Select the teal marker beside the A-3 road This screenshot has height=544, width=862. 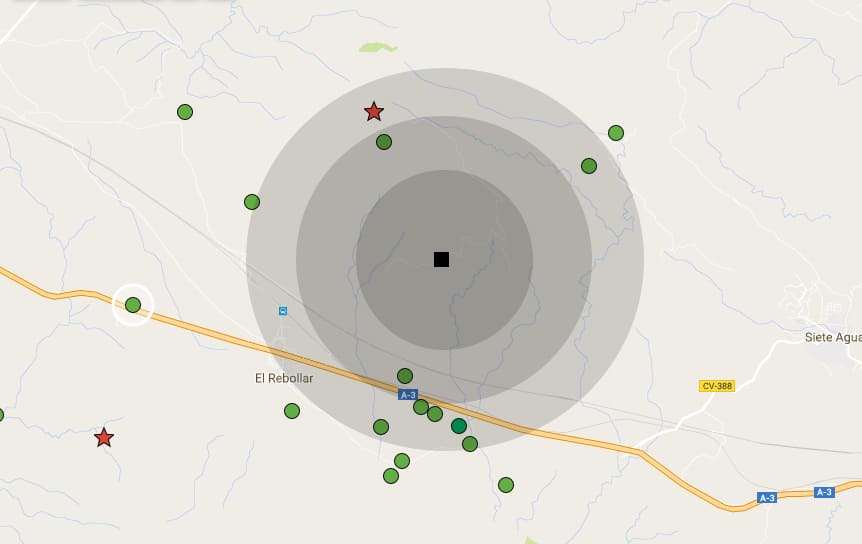(x=459, y=426)
